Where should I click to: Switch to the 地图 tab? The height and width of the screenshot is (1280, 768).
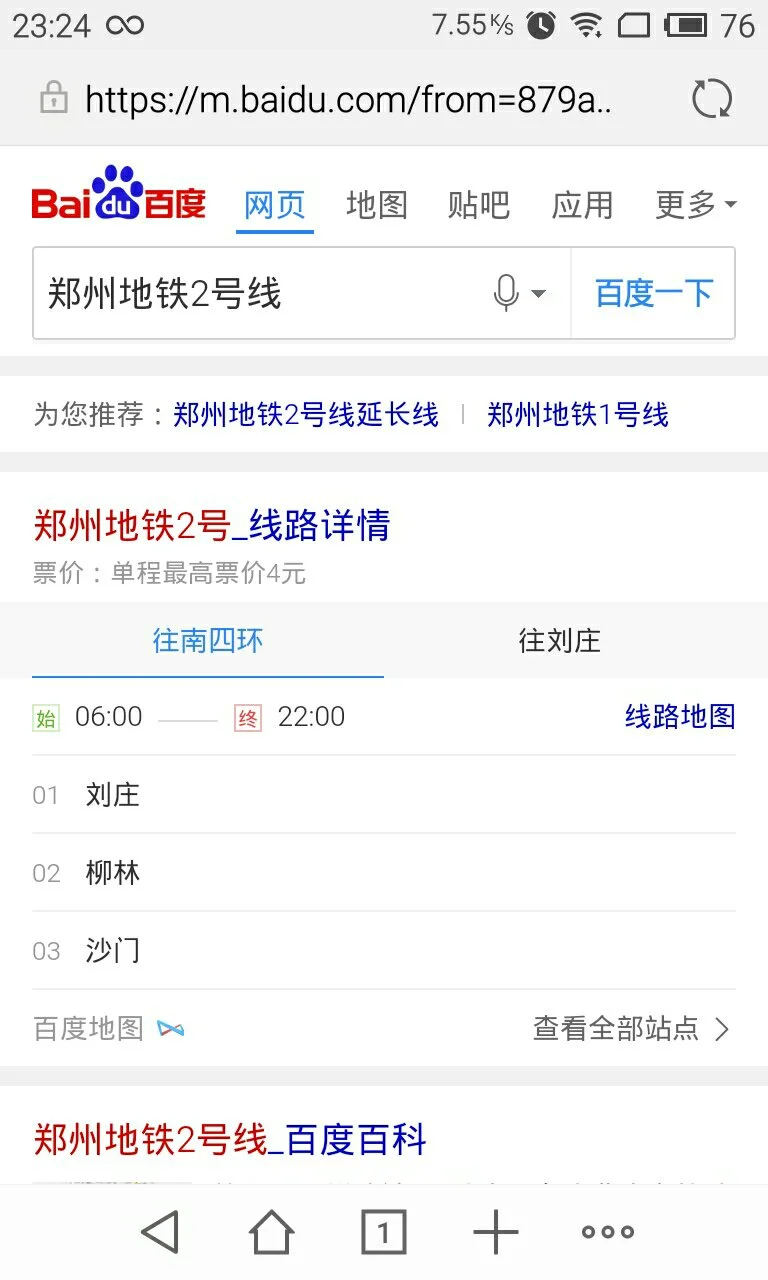click(x=375, y=204)
